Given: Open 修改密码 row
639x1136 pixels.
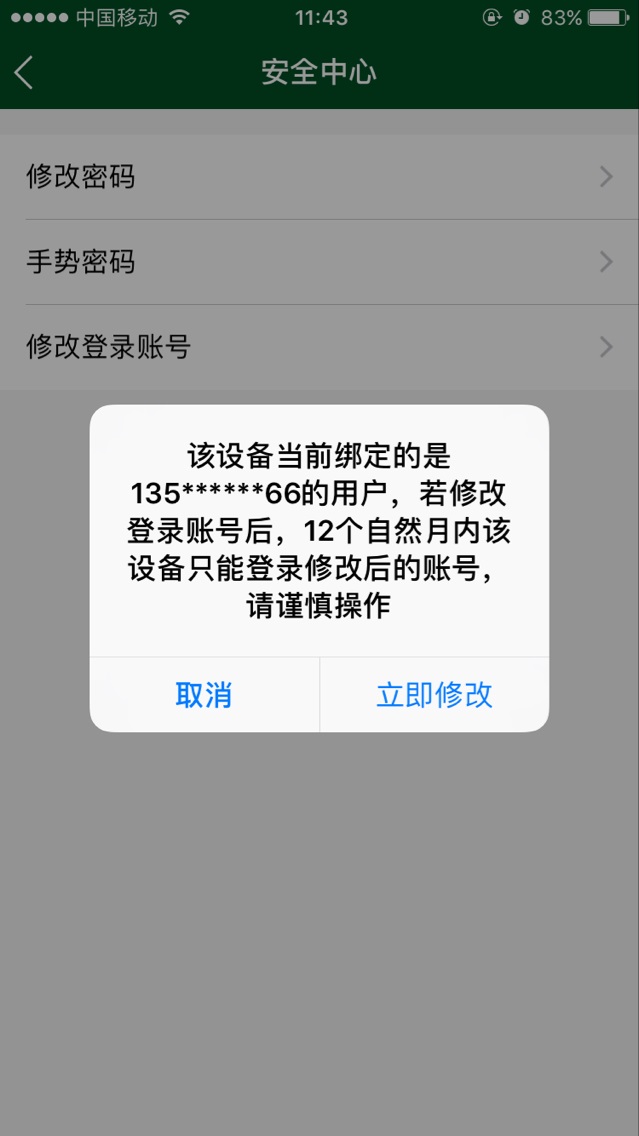Looking at the screenshot, I should coord(319,177).
